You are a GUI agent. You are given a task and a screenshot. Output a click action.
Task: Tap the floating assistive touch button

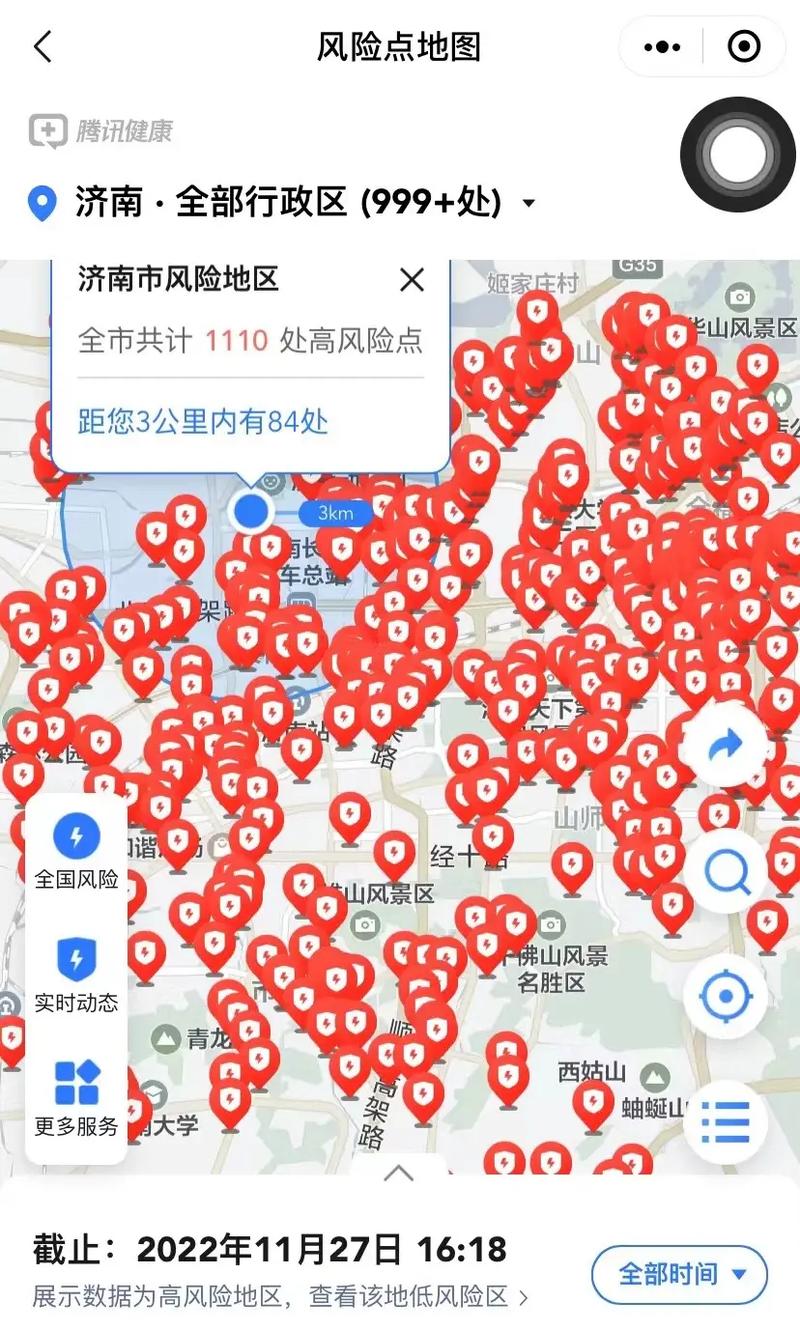tap(738, 154)
